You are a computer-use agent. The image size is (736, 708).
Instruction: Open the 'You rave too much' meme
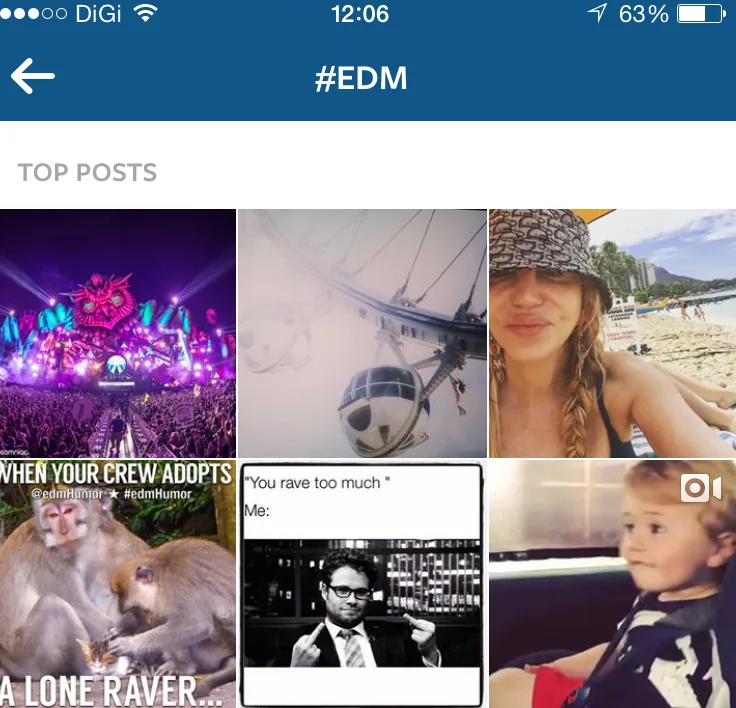[362, 584]
